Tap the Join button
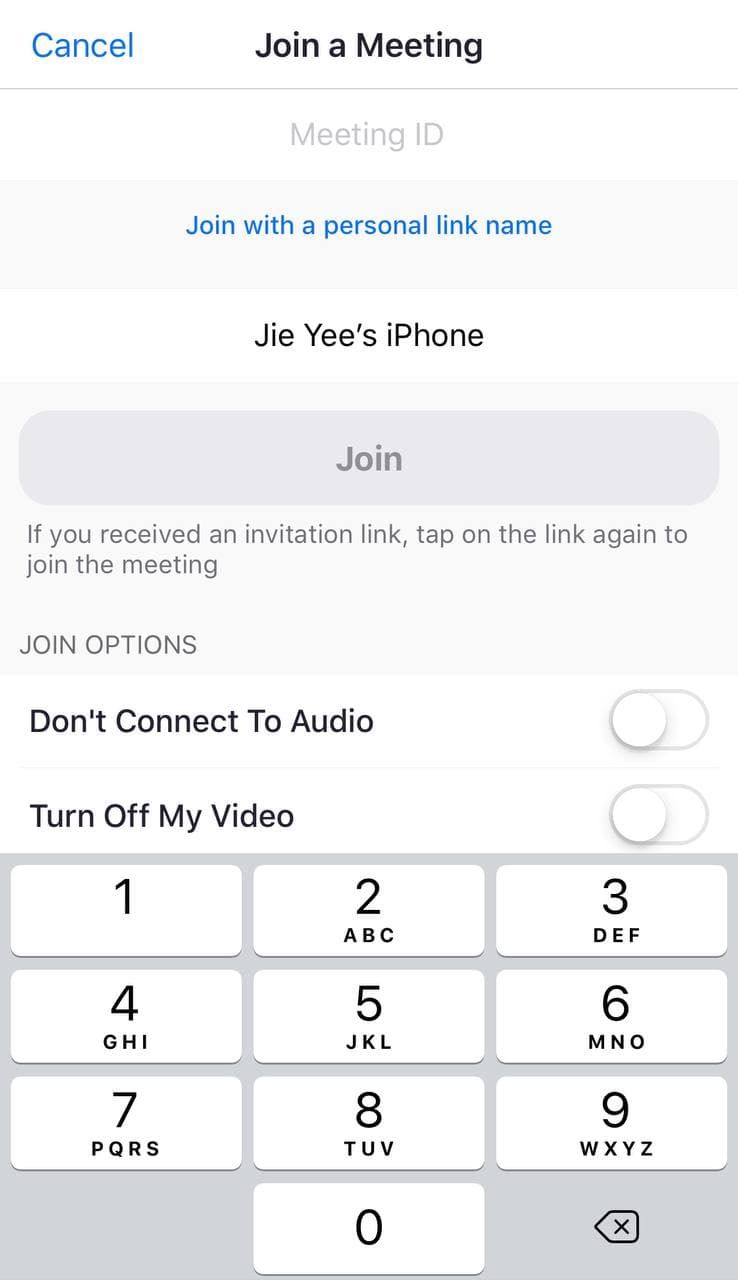Screen dimensions: 738x1280 (x=368, y=458)
